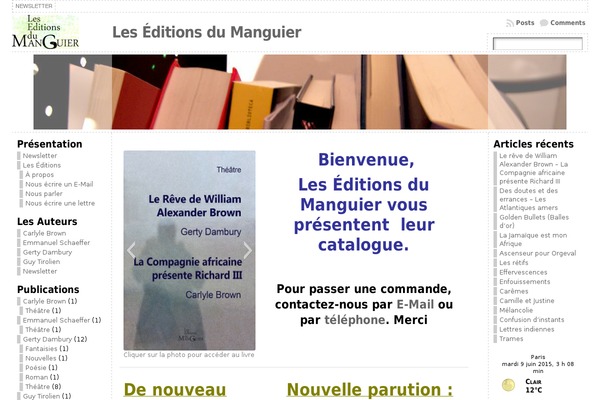Show previous slide in book carousel
This screenshot has height=400, width=600.
coord(131,250)
